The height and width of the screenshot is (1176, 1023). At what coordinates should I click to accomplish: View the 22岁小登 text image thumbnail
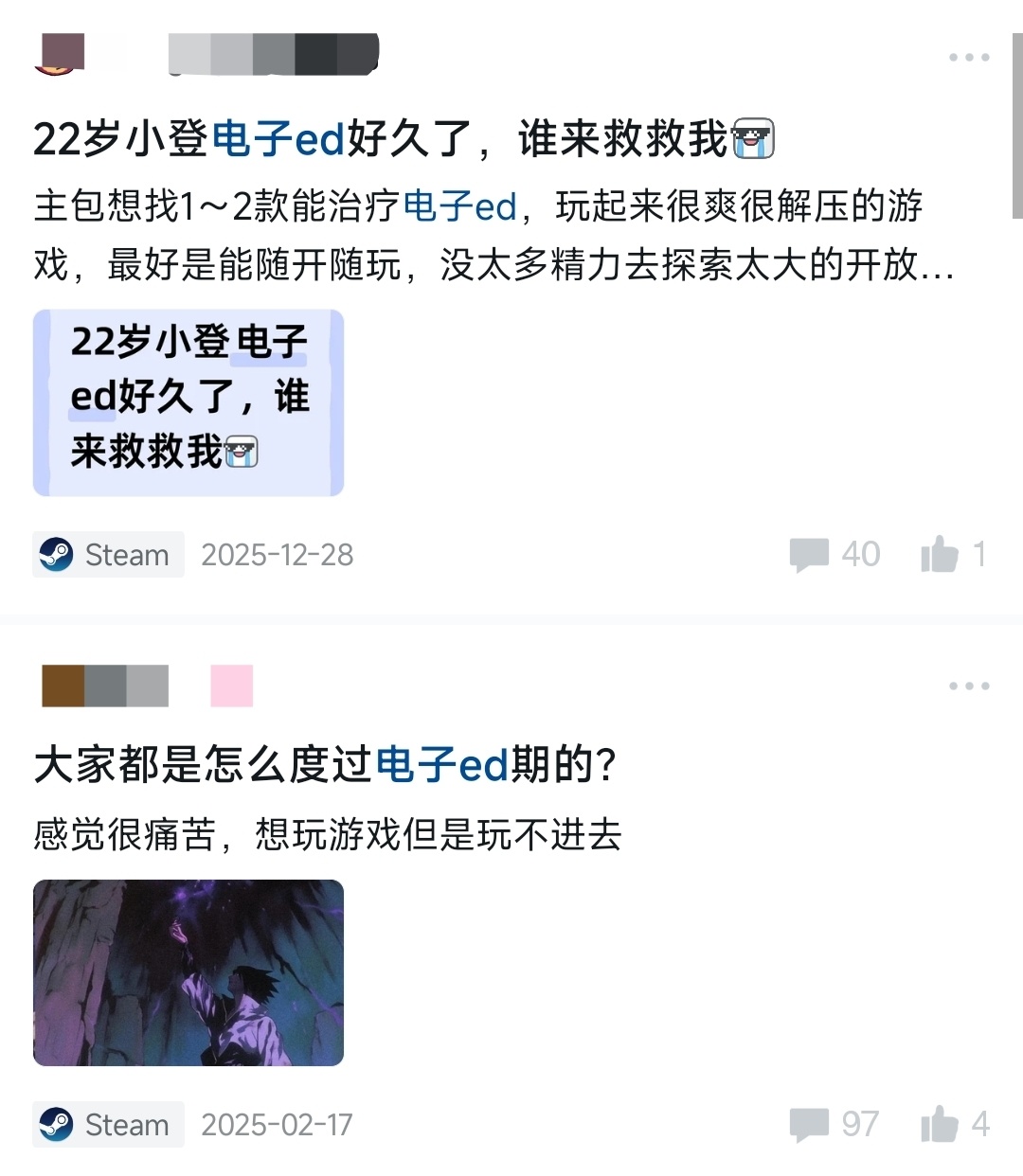point(188,402)
